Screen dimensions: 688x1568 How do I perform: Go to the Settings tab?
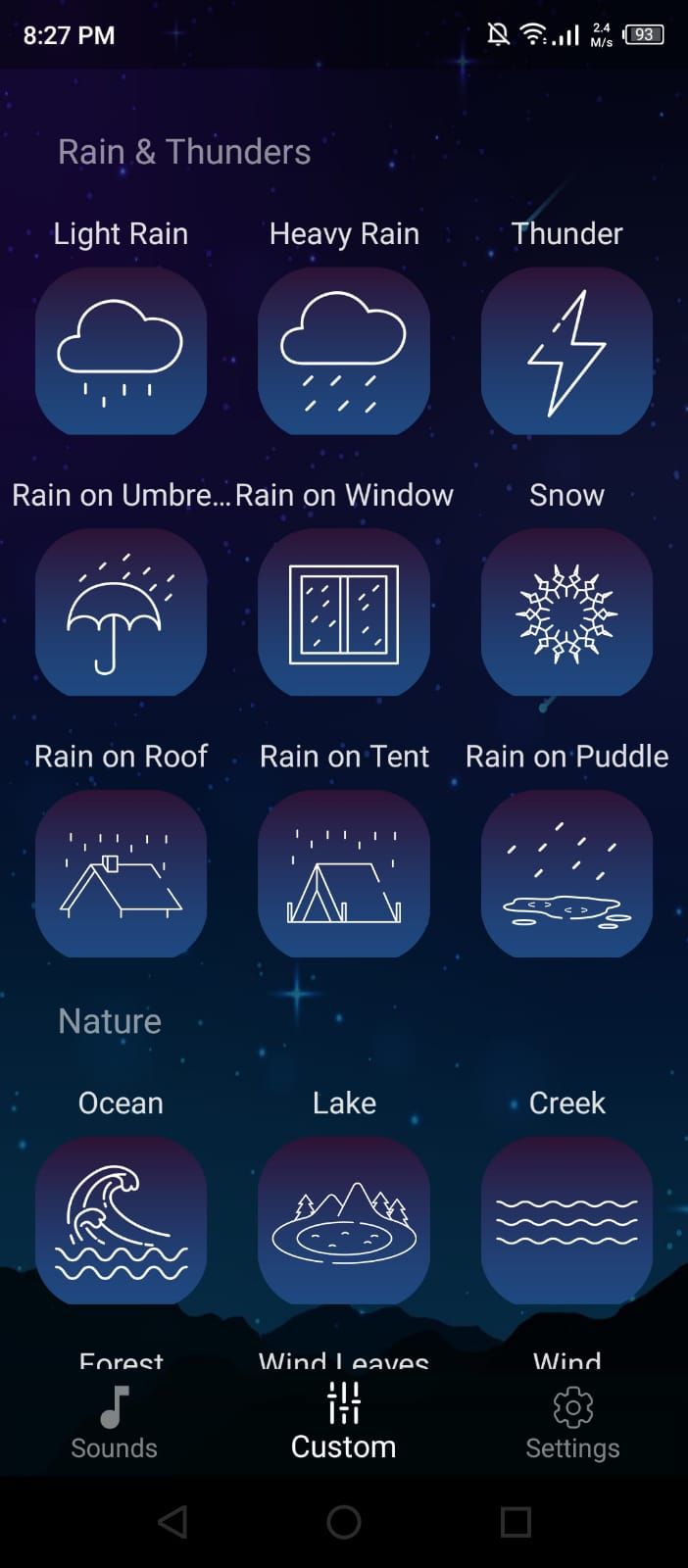click(572, 1423)
